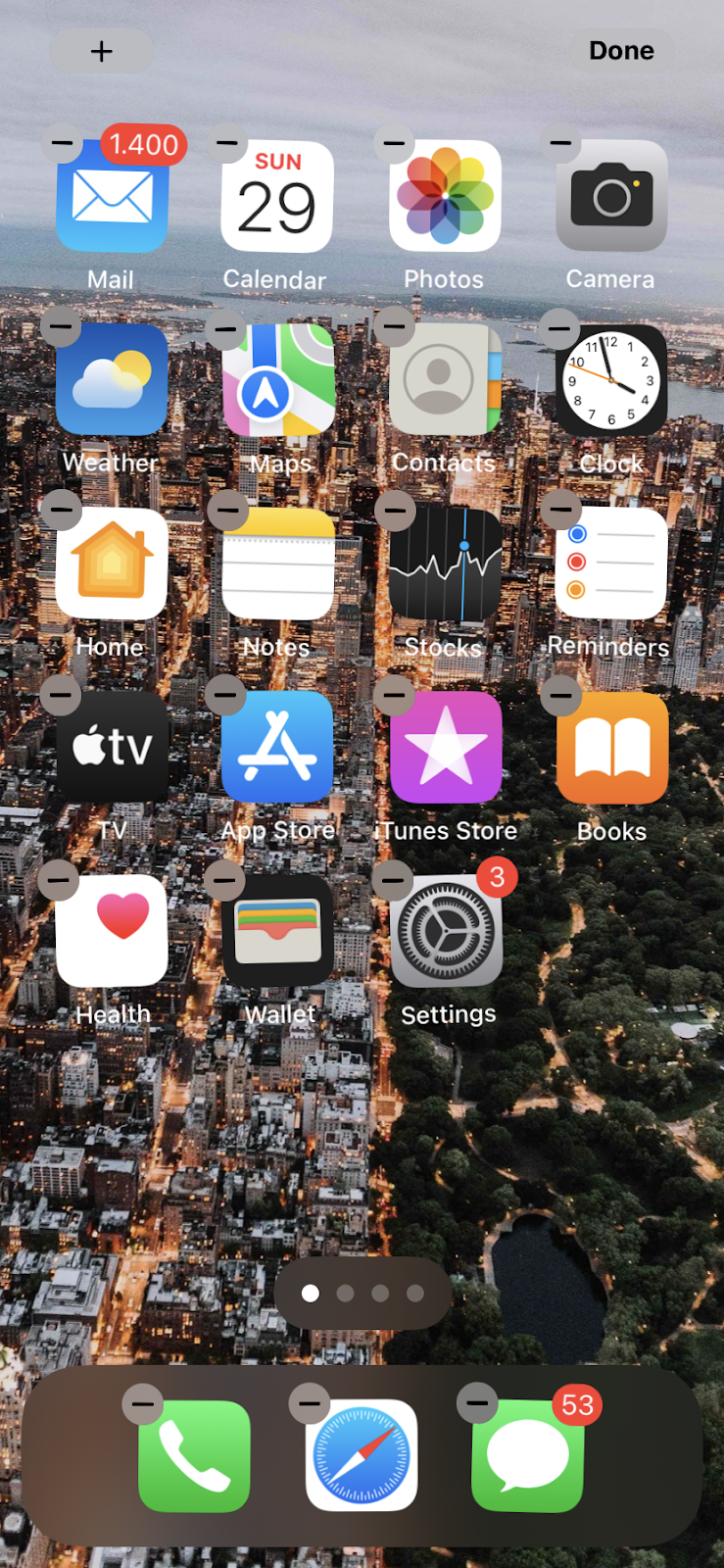Launch the App Store
Viewport: 724px width, 1568px height.
pos(278,747)
